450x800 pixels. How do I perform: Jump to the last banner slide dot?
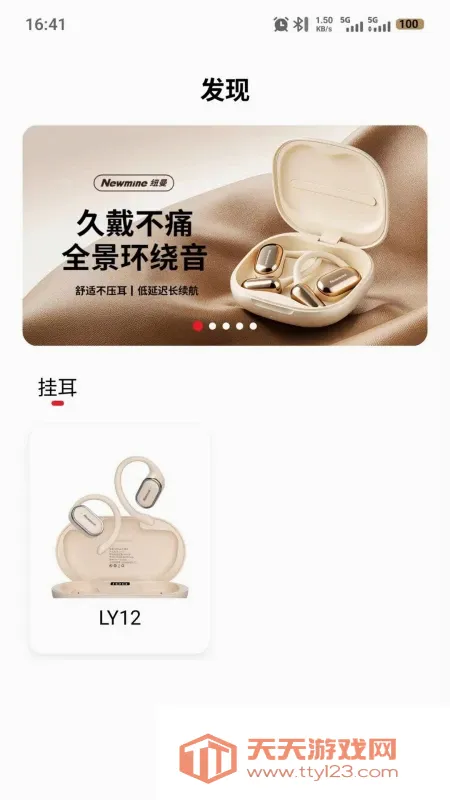click(x=253, y=326)
